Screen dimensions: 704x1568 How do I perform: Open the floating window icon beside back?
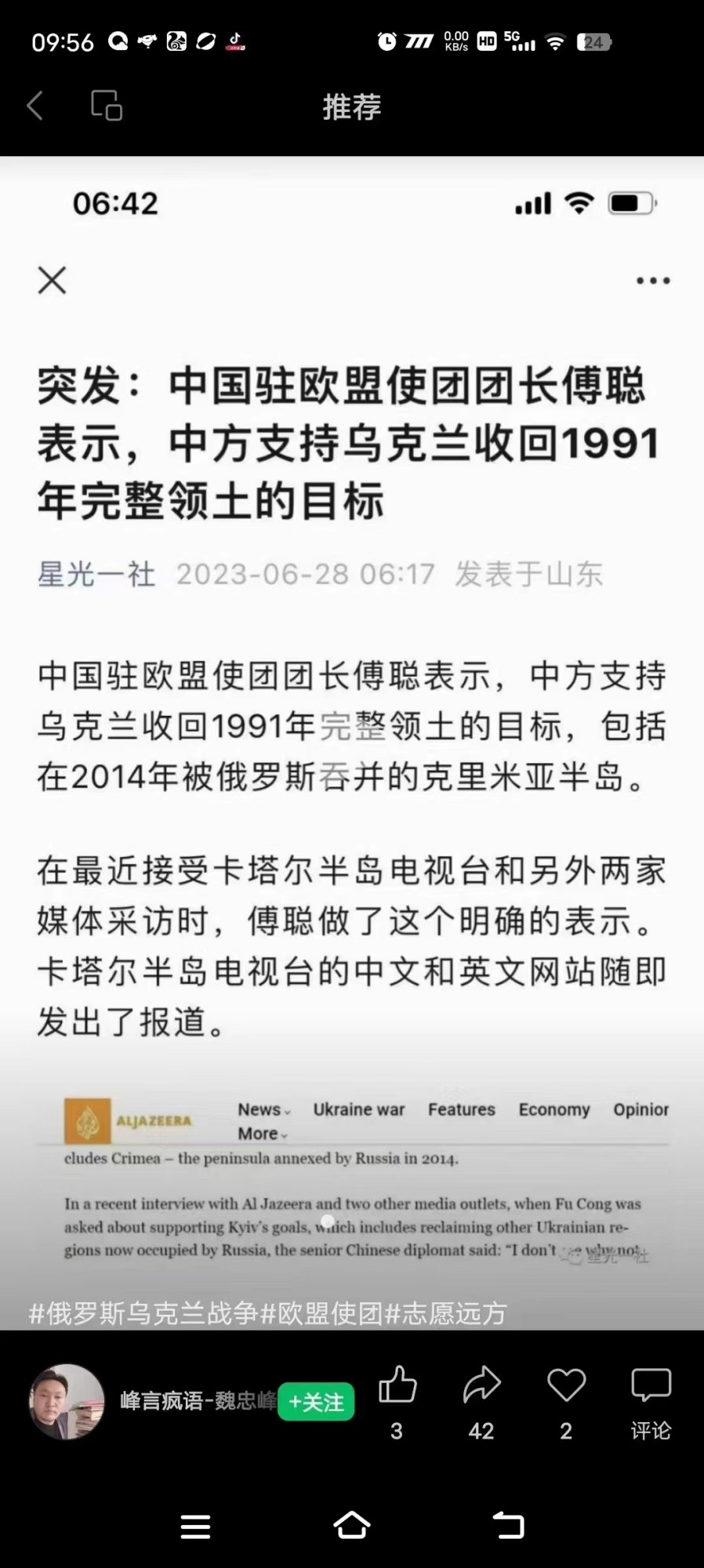pyautogui.click(x=107, y=106)
